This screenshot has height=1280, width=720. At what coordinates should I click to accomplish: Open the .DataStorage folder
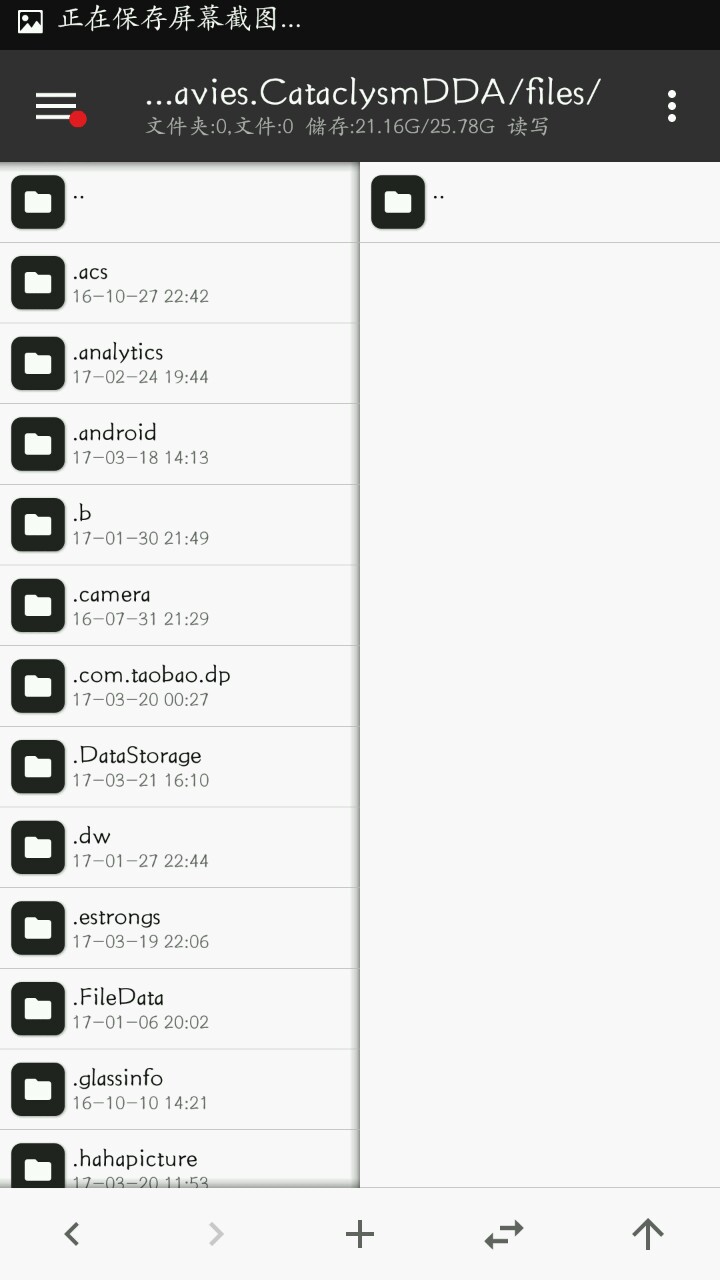(178, 767)
